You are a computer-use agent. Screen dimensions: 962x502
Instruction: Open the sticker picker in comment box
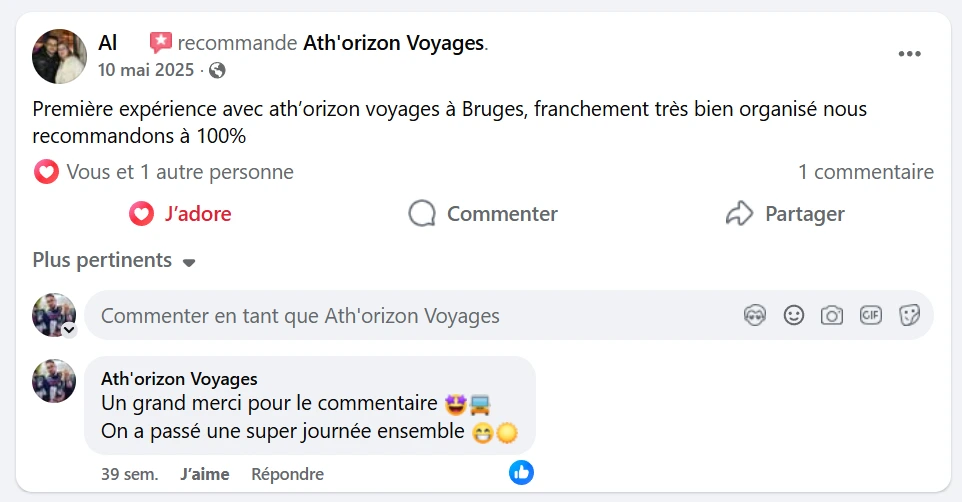(x=909, y=316)
